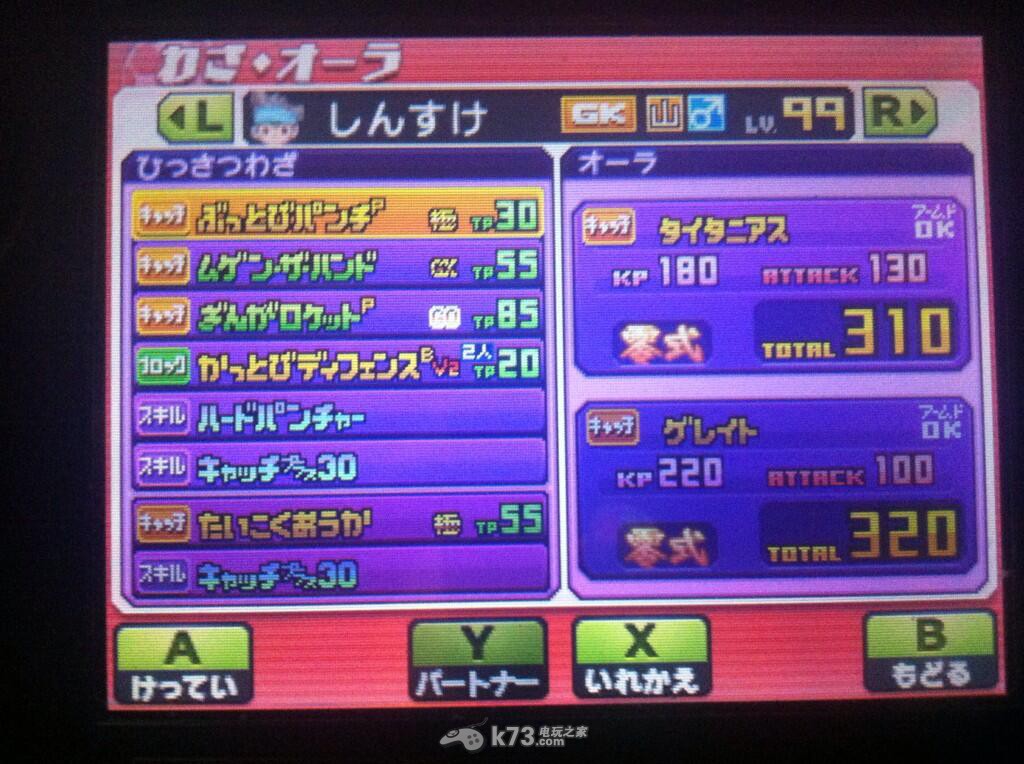Image resolution: width=1024 pixels, height=764 pixels.
Task: Open the タイタニアス aura card
Action: tap(770, 286)
